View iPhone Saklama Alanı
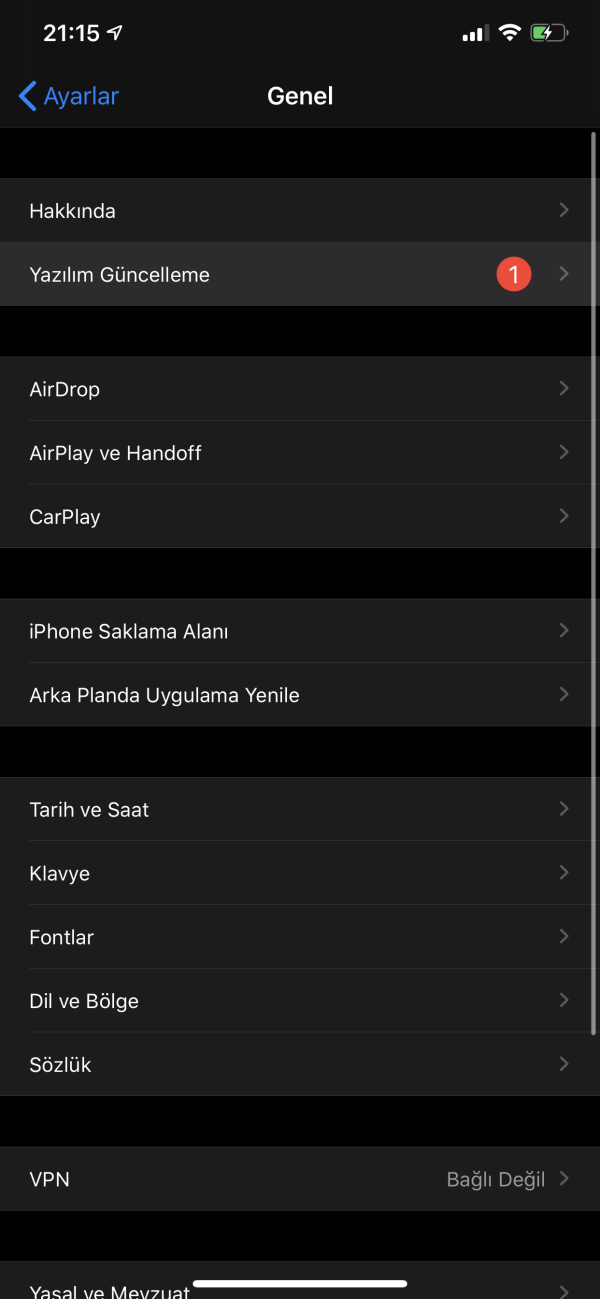This screenshot has width=600, height=1299. coord(298,631)
